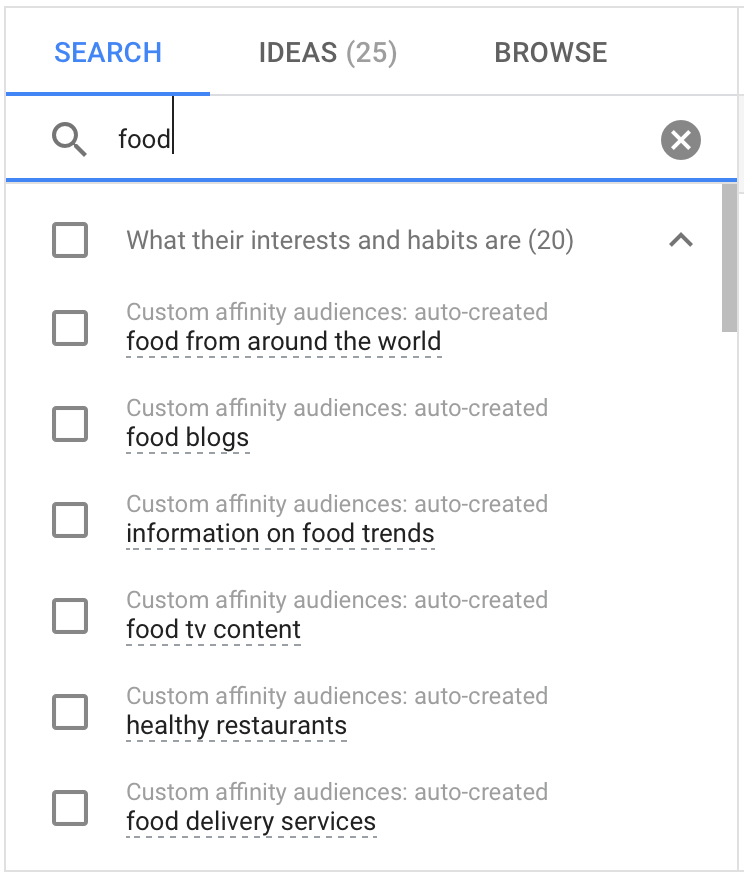Focus the search field containing food
Image resolution: width=744 pixels, height=876 pixels.
380,140
